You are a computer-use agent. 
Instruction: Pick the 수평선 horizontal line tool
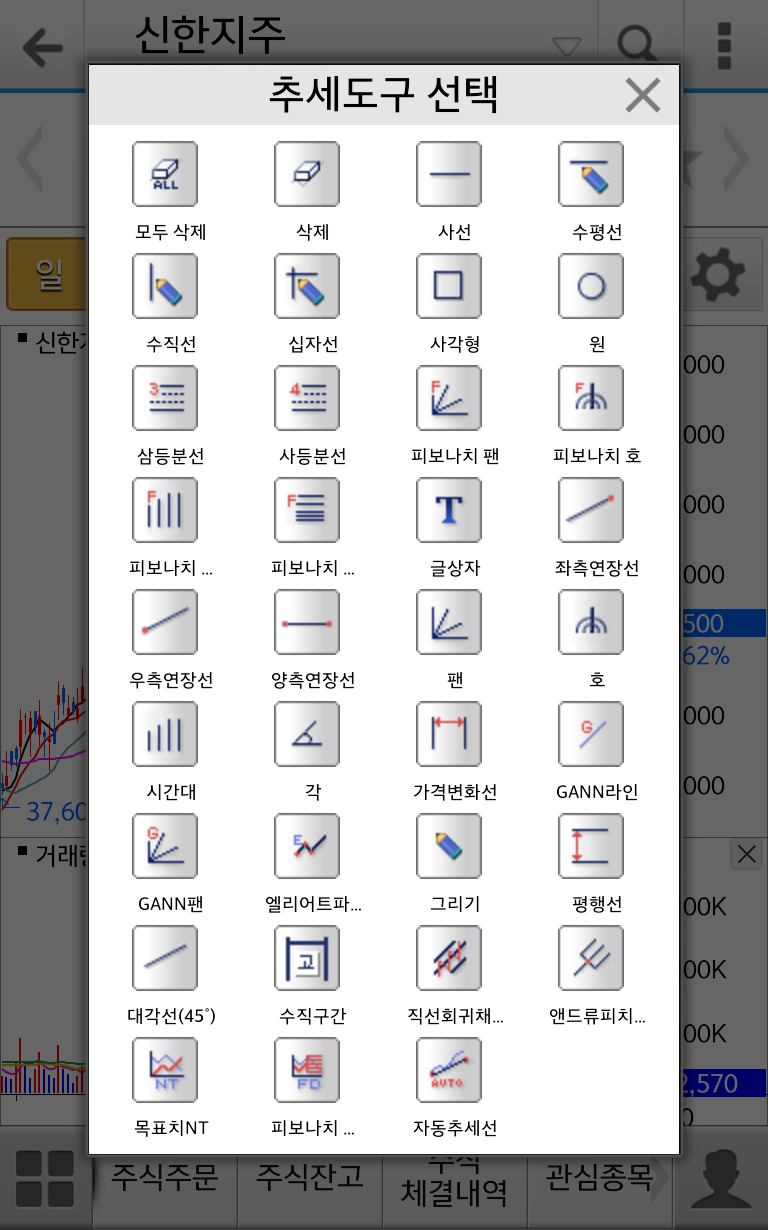pos(591,174)
